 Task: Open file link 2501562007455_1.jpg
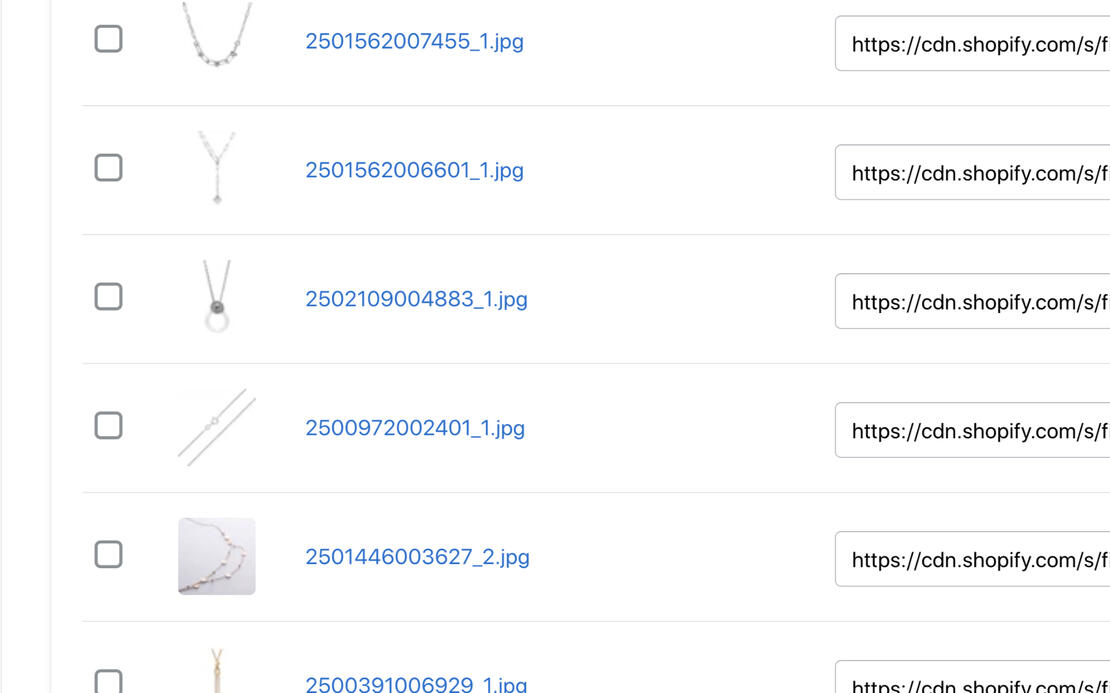point(414,42)
